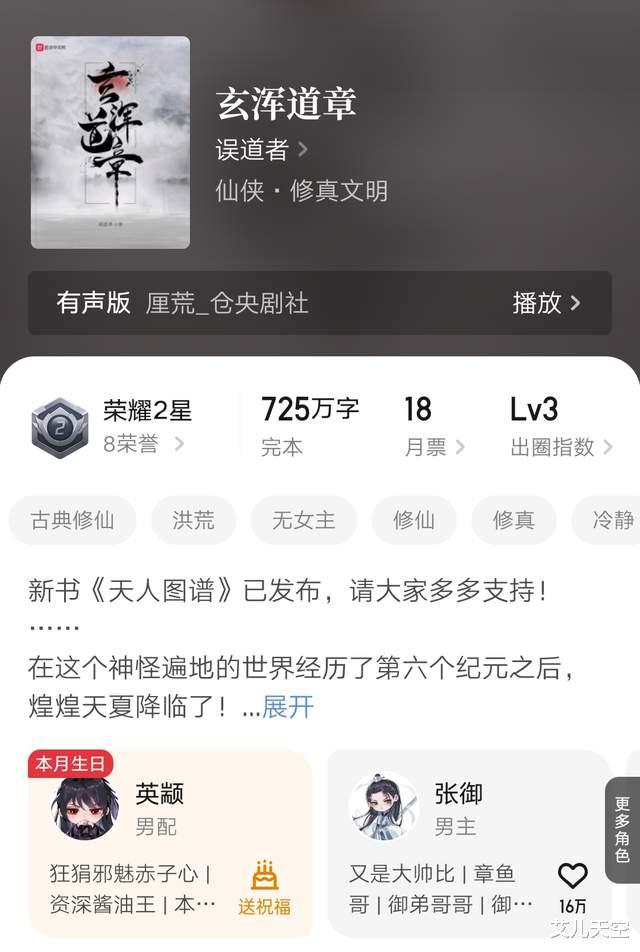Select the 无女主 tag
Screen dimensions: 640x952
pos(303,520)
